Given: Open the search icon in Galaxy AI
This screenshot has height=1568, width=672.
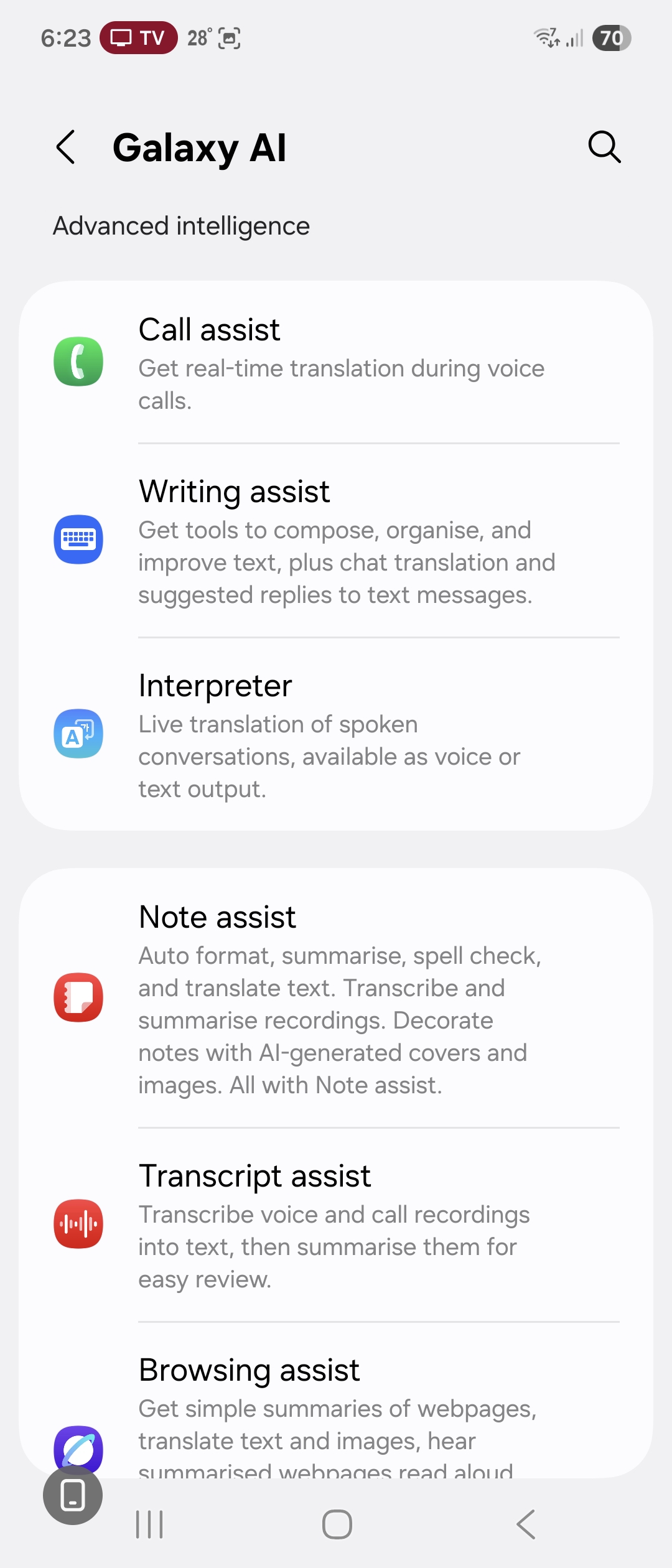Looking at the screenshot, I should pyautogui.click(x=604, y=147).
